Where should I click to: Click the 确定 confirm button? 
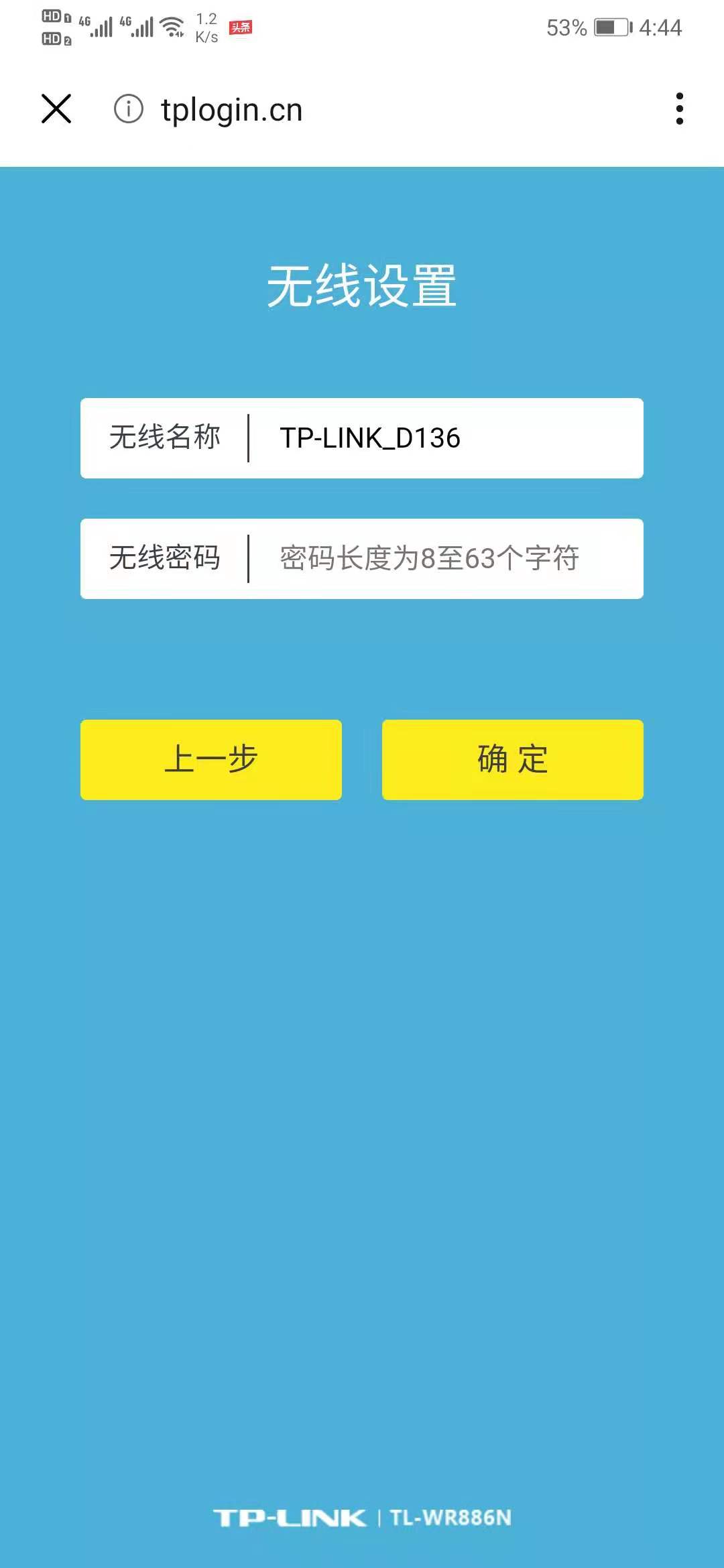tap(513, 759)
